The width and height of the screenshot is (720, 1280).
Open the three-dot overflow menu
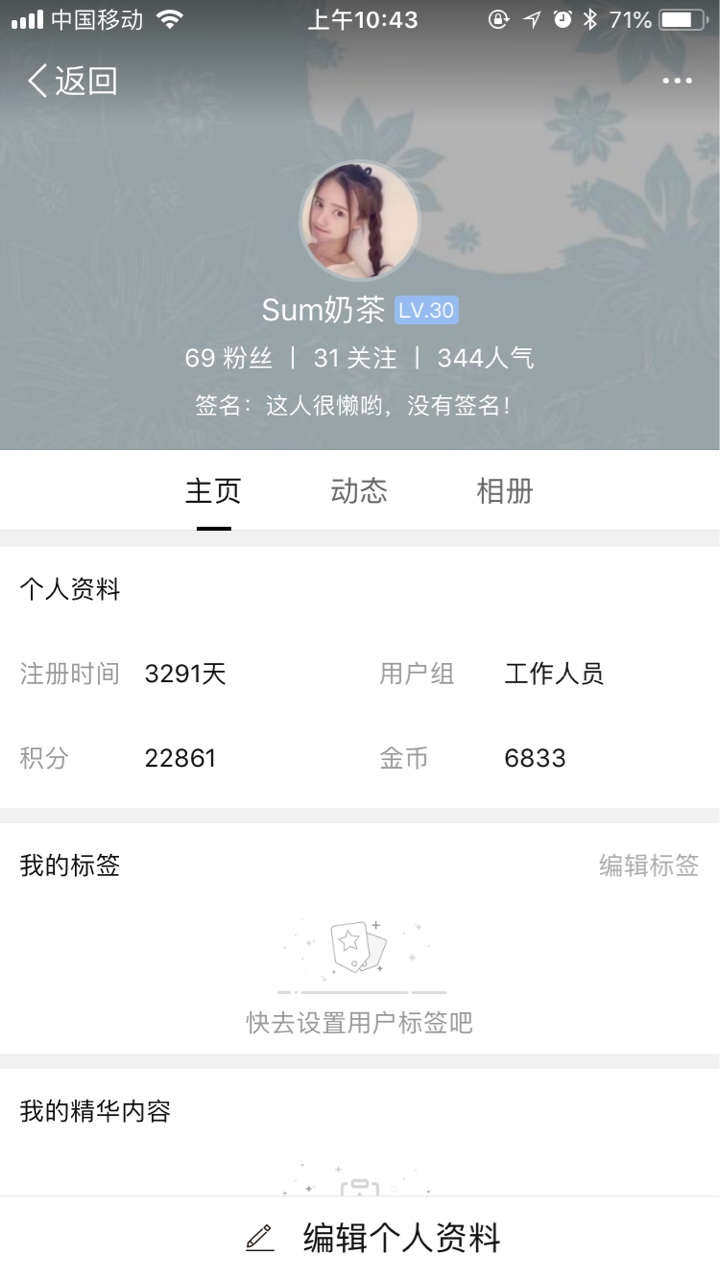(x=677, y=81)
